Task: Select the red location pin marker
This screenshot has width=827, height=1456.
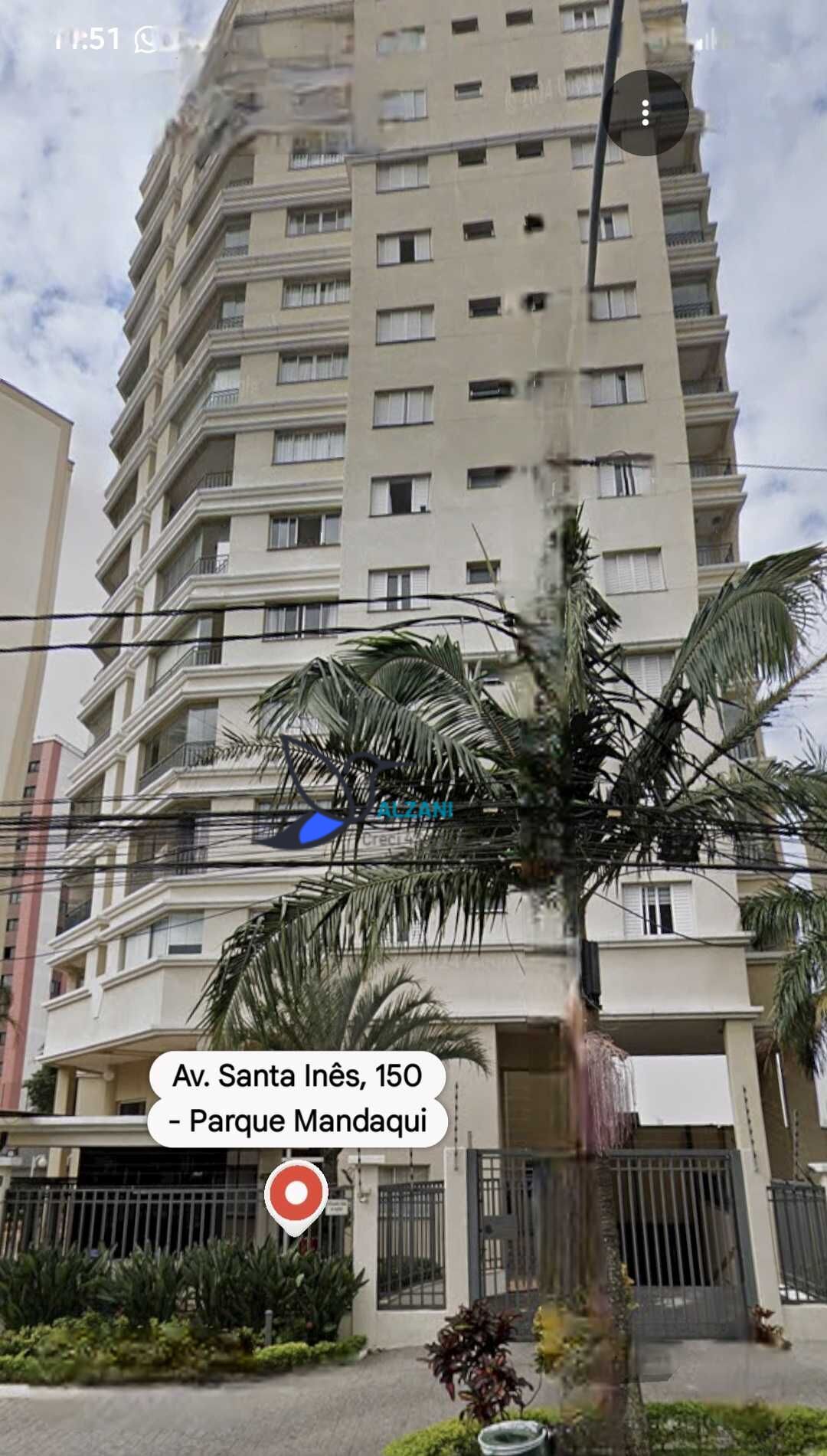Action: 296,1194
